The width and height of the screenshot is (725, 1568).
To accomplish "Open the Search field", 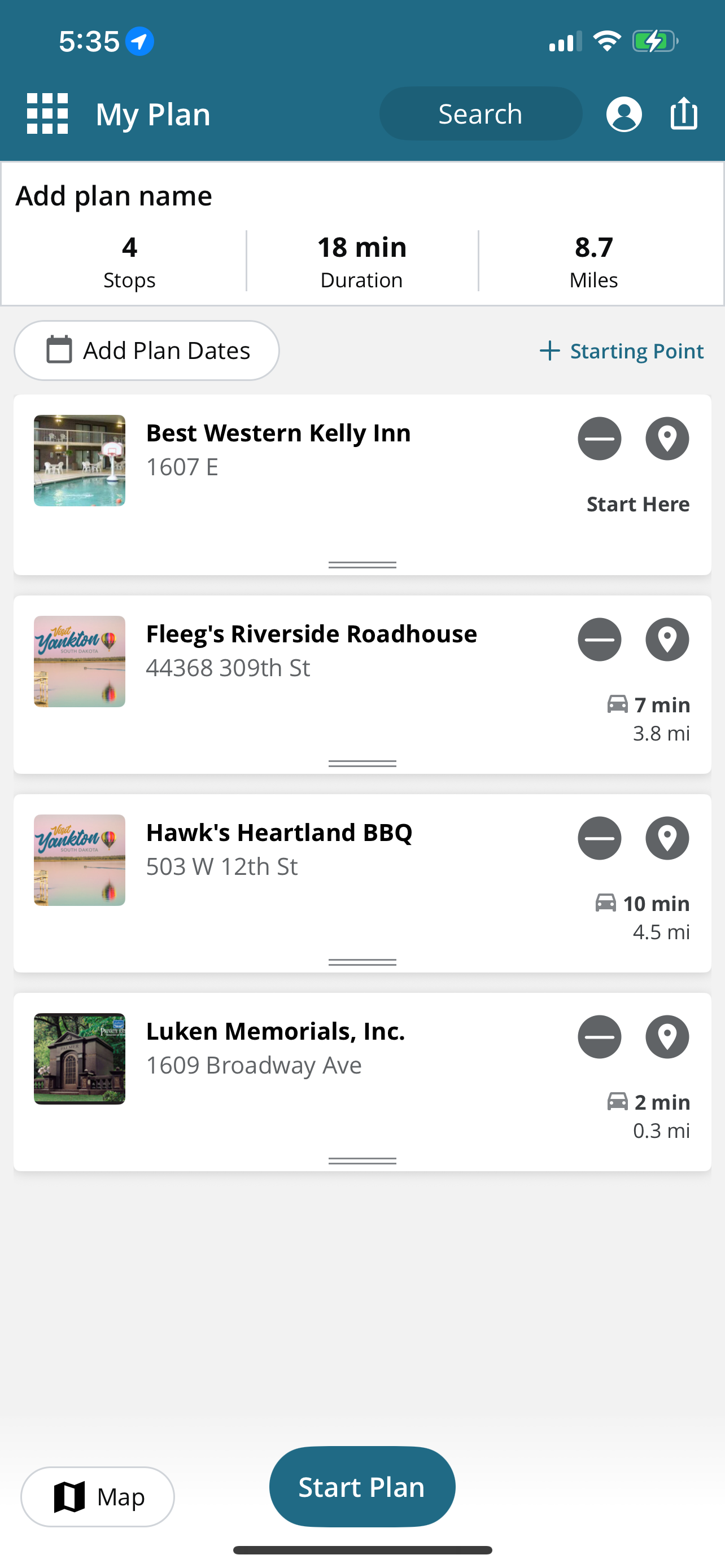I will click(x=481, y=114).
